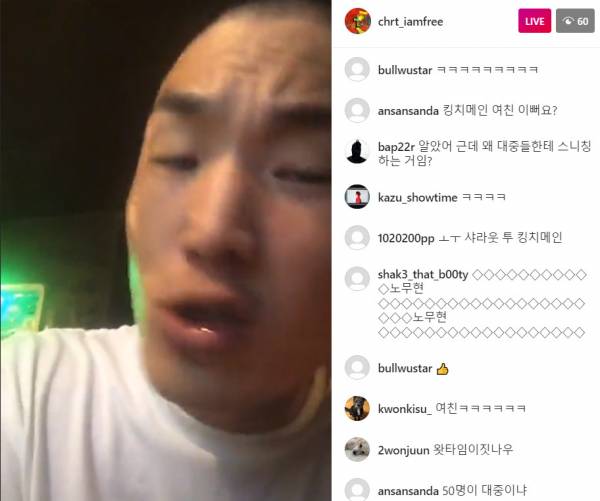The image size is (600, 501).
Task: Open chrt_iamfree's profile from the header
Action: [407, 21]
